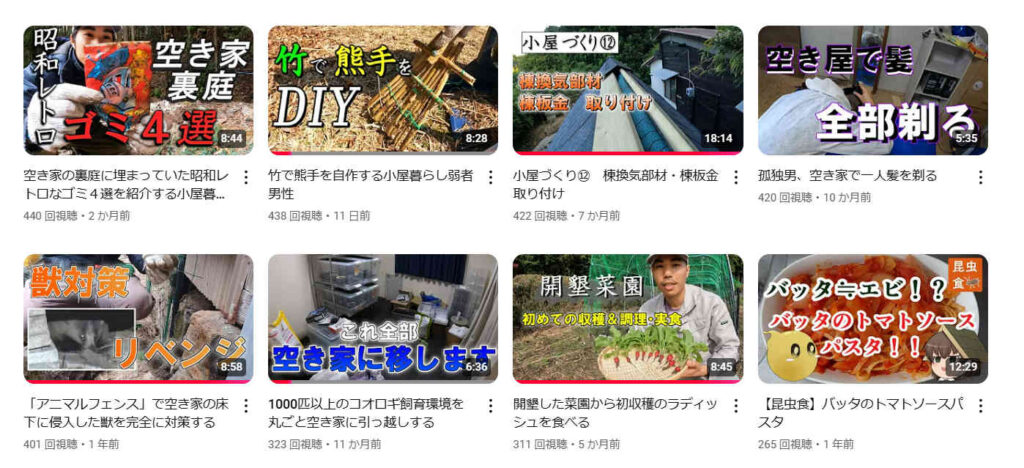
Task: Open options for 【昆虫食】バッタ pasta video
Action: pyautogui.click(x=980, y=406)
